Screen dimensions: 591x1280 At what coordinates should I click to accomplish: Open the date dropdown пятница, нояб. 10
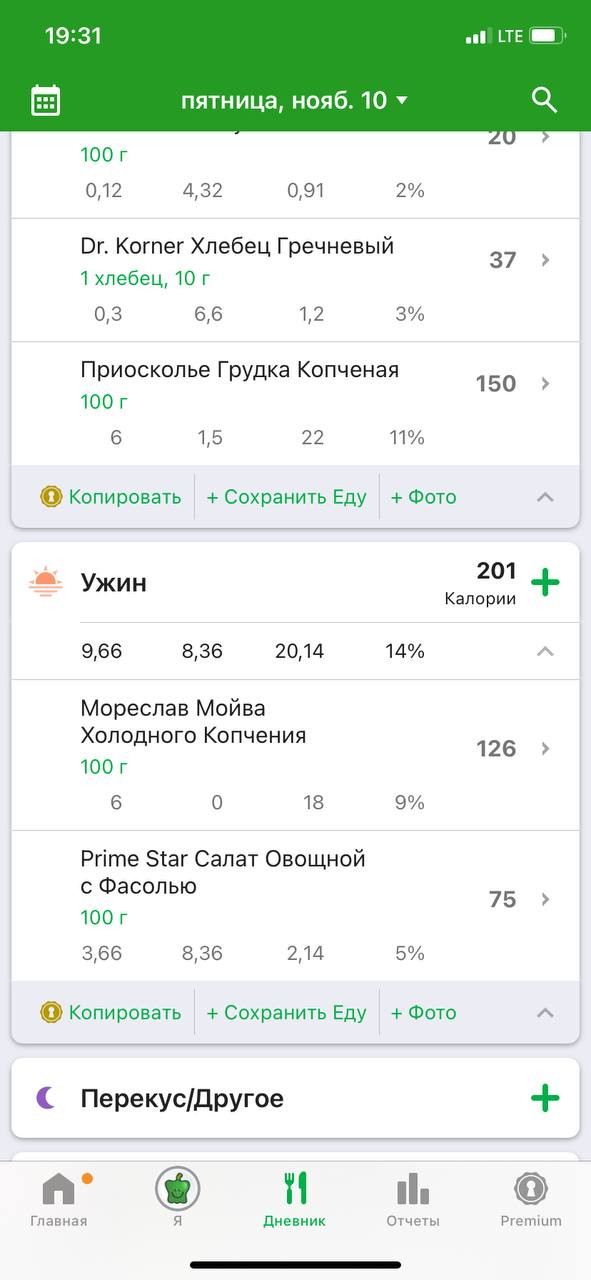click(x=295, y=100)
